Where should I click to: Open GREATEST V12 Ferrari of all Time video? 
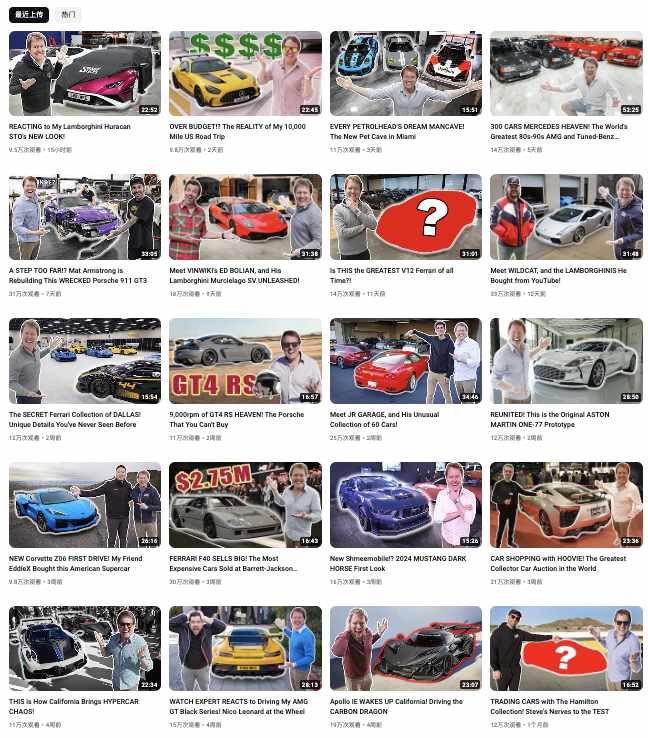[406, 217]
